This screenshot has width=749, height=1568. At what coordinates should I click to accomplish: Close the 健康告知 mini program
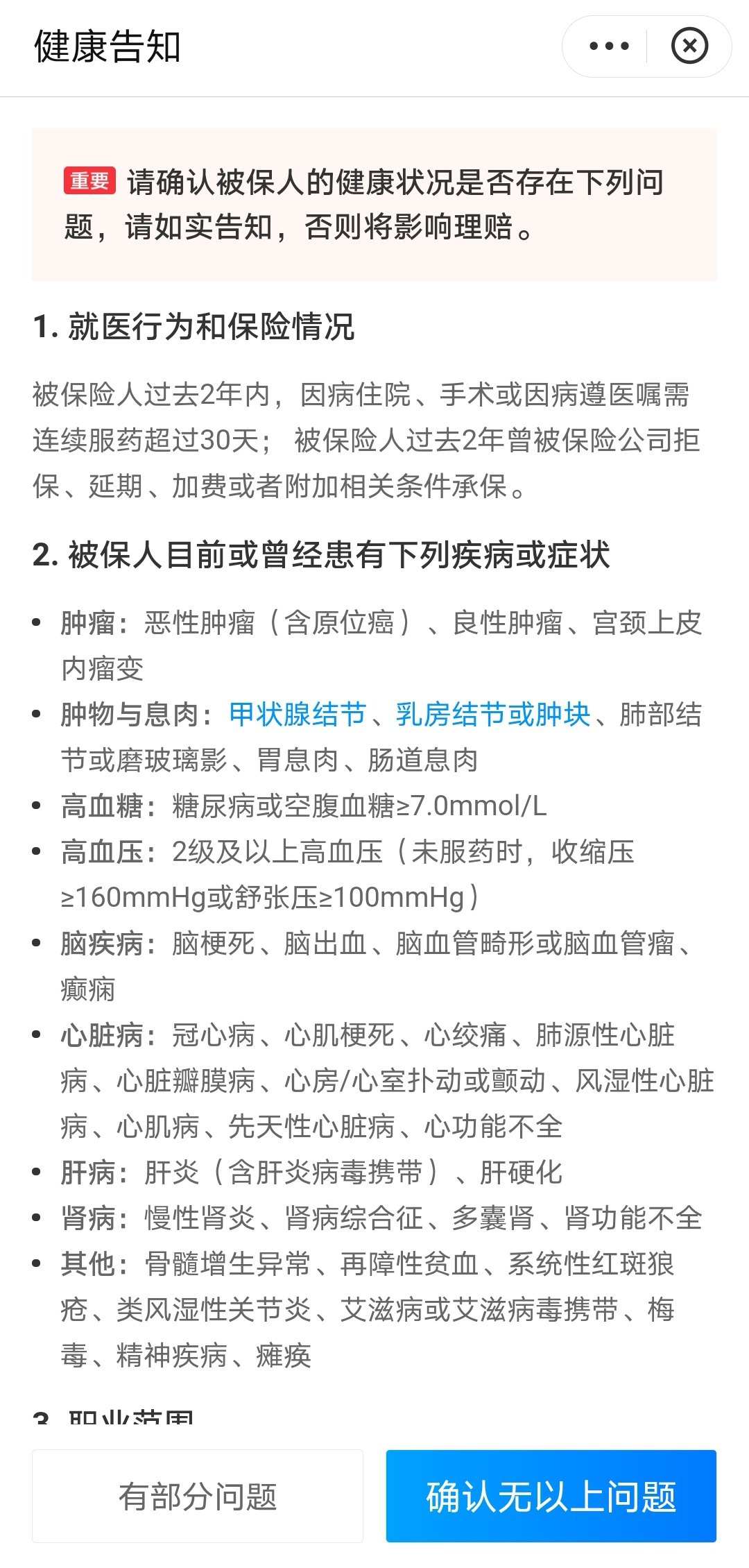(689, 46)
